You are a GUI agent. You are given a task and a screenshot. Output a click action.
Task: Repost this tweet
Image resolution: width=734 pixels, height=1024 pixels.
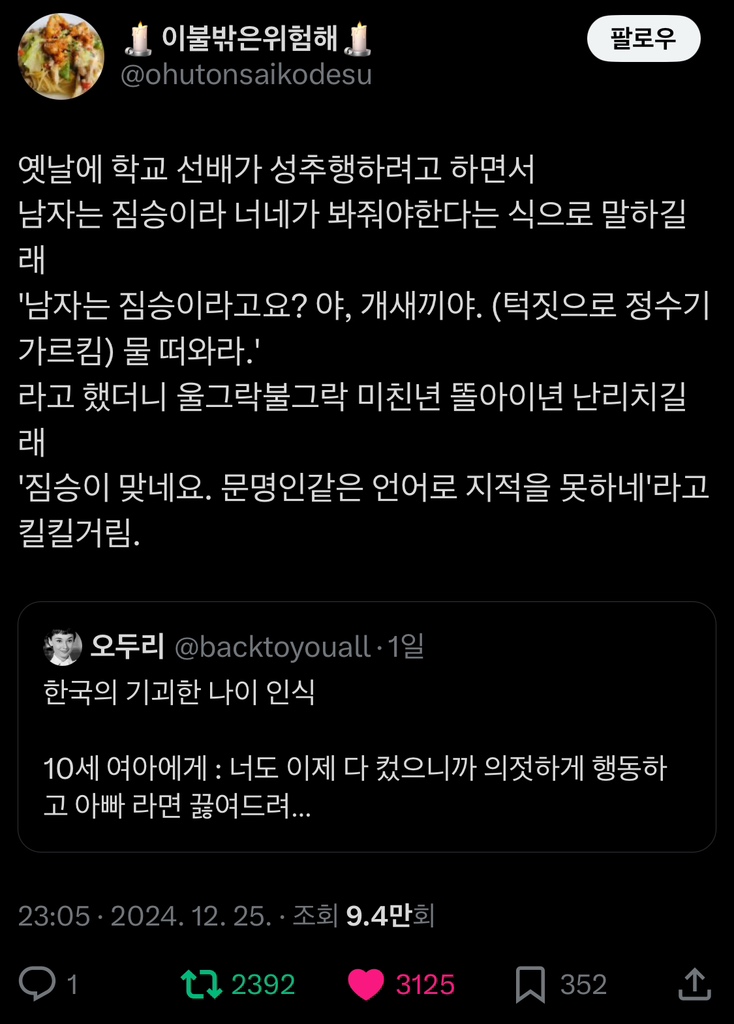(201, 984)
